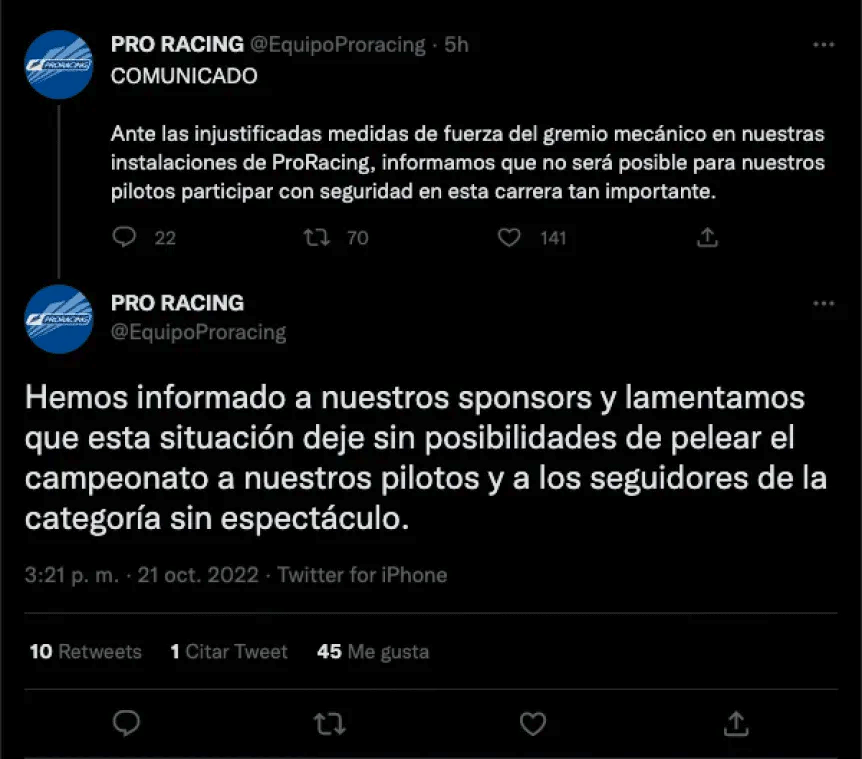Image resolution: width=862 pixels, height=759 pixels.
Task: Open PRO RACING profile from first tweet avatar
Action: click(x=58, y=64)
